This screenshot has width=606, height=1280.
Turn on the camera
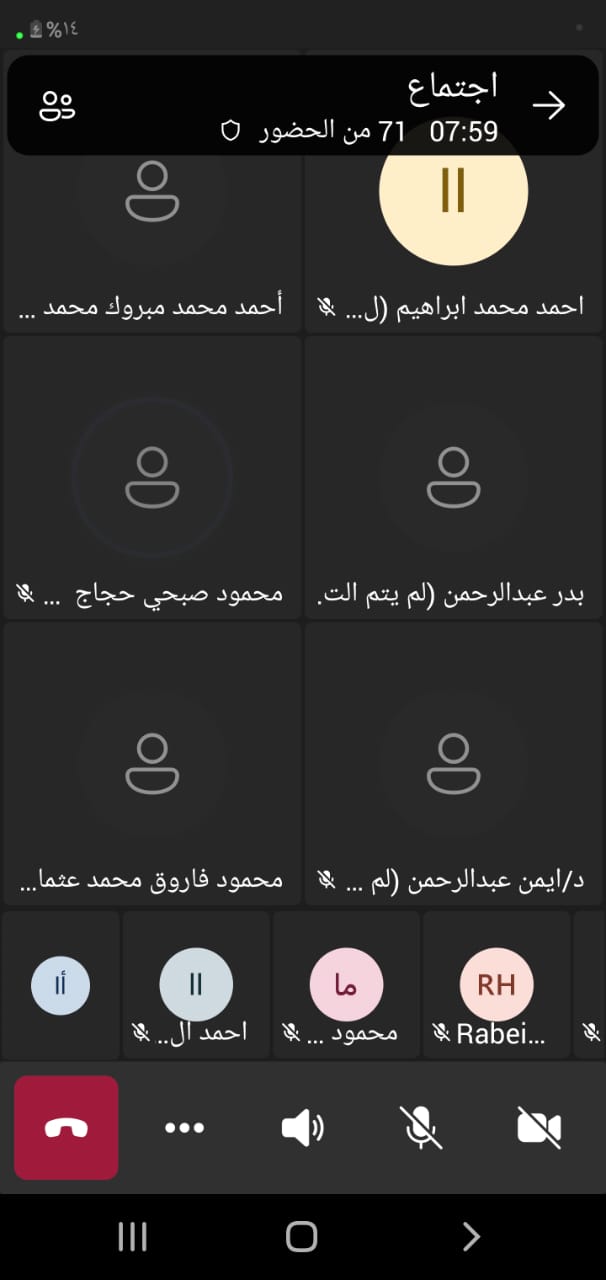coord(539,1128)
